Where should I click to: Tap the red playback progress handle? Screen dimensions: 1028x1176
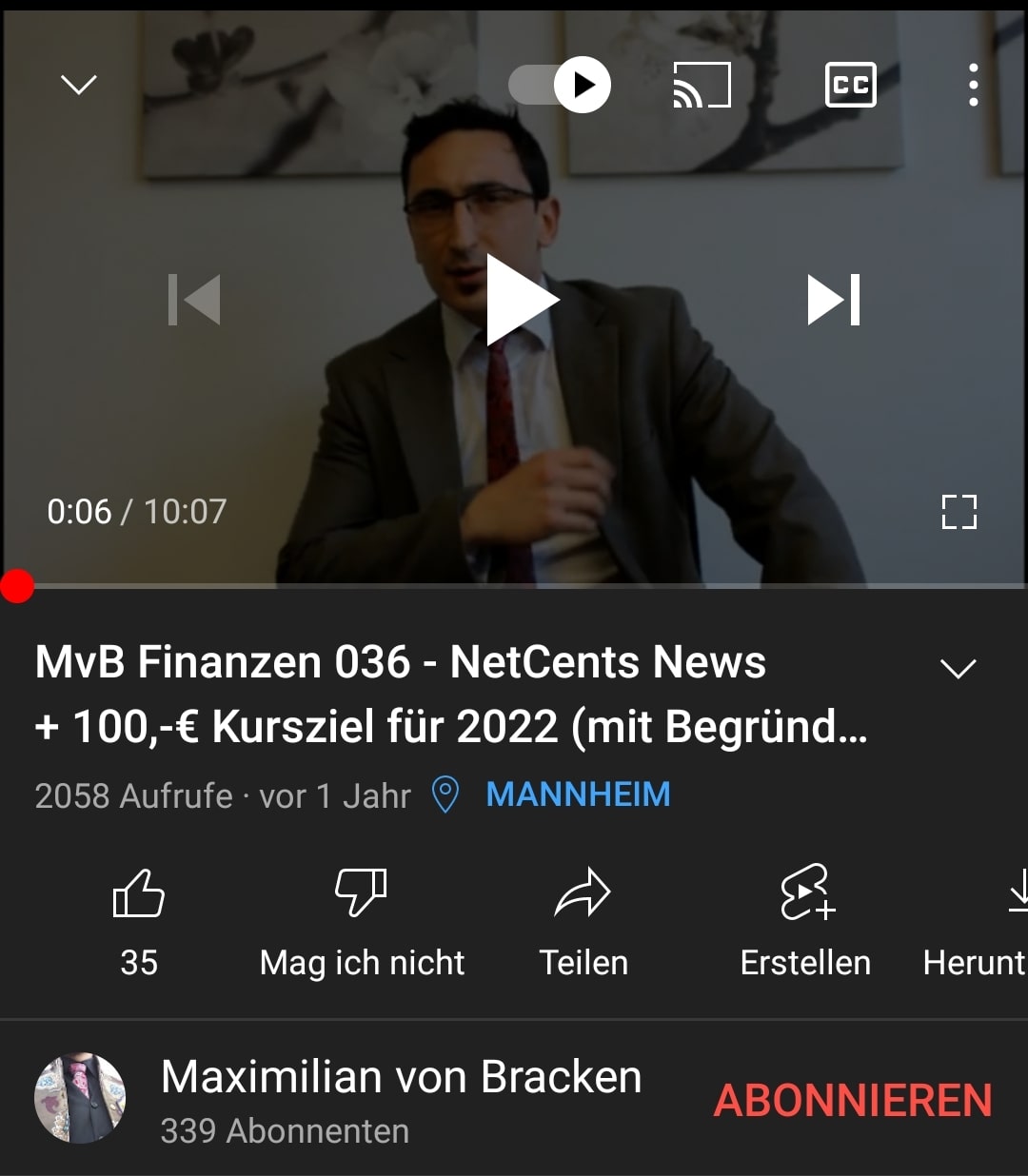click(17, 586)
